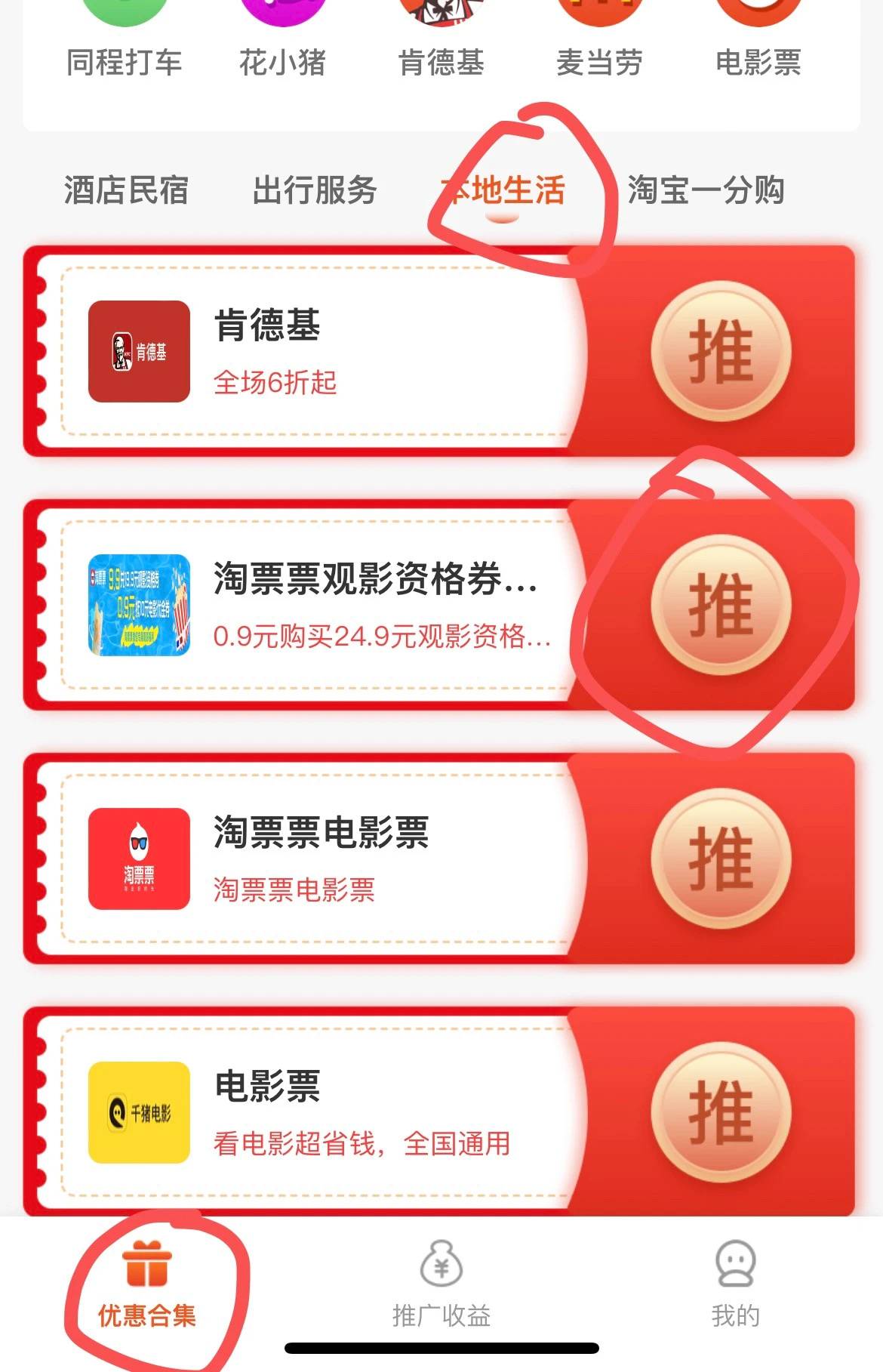
Task: Switch to the 酒店民宿 tab
Action: tap(126, 190)
